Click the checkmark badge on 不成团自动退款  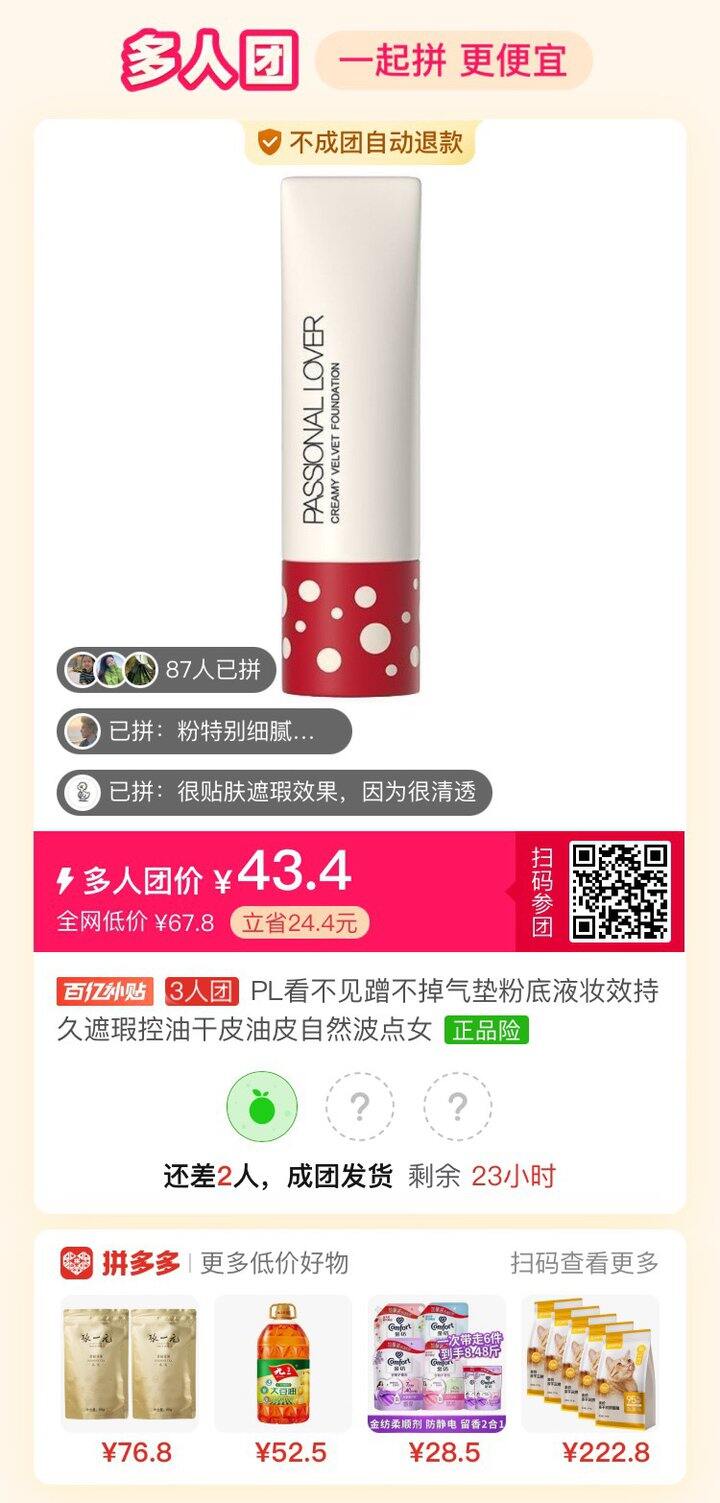[x=266, y=144]
